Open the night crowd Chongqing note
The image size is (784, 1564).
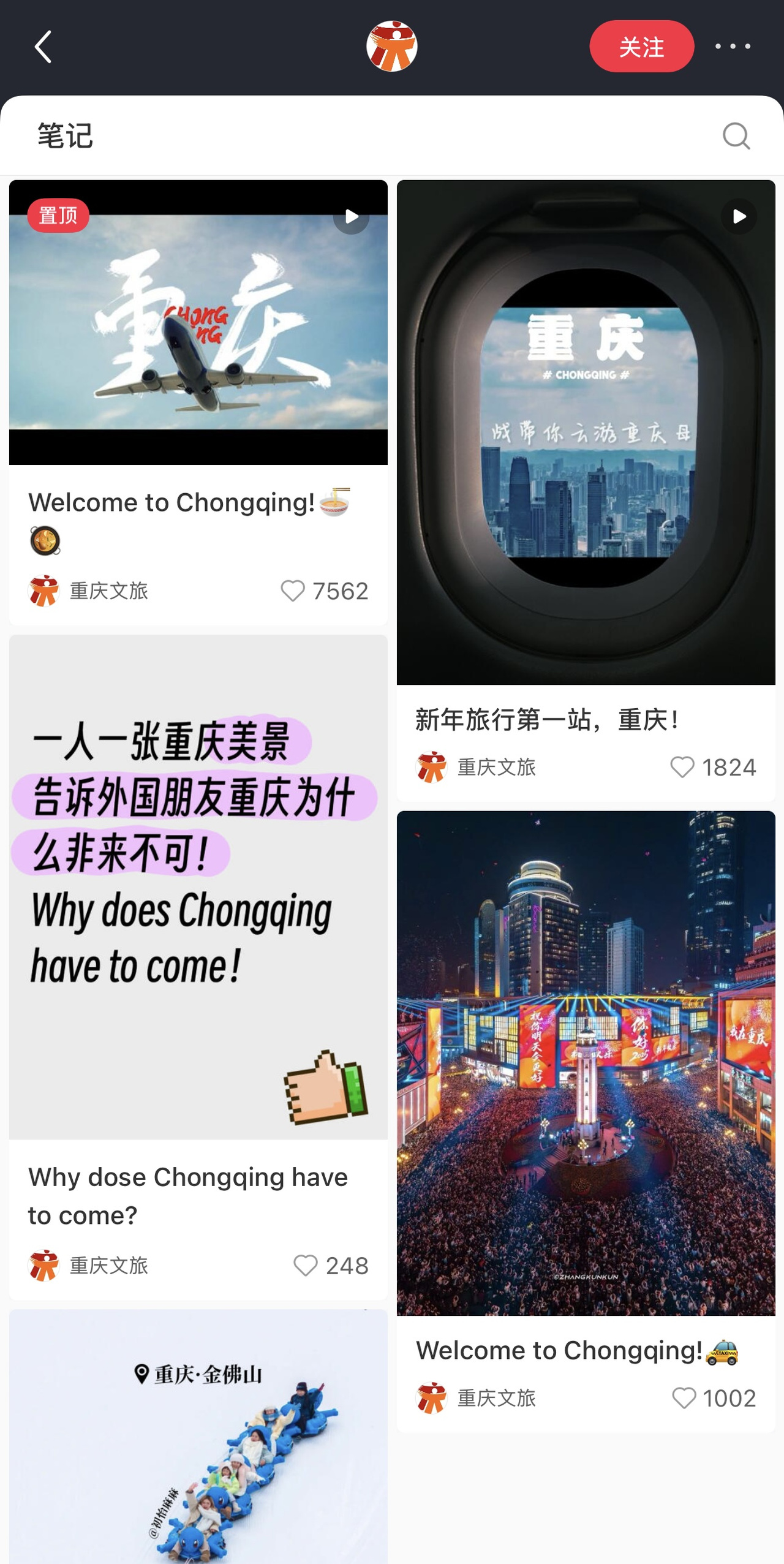586,1063
